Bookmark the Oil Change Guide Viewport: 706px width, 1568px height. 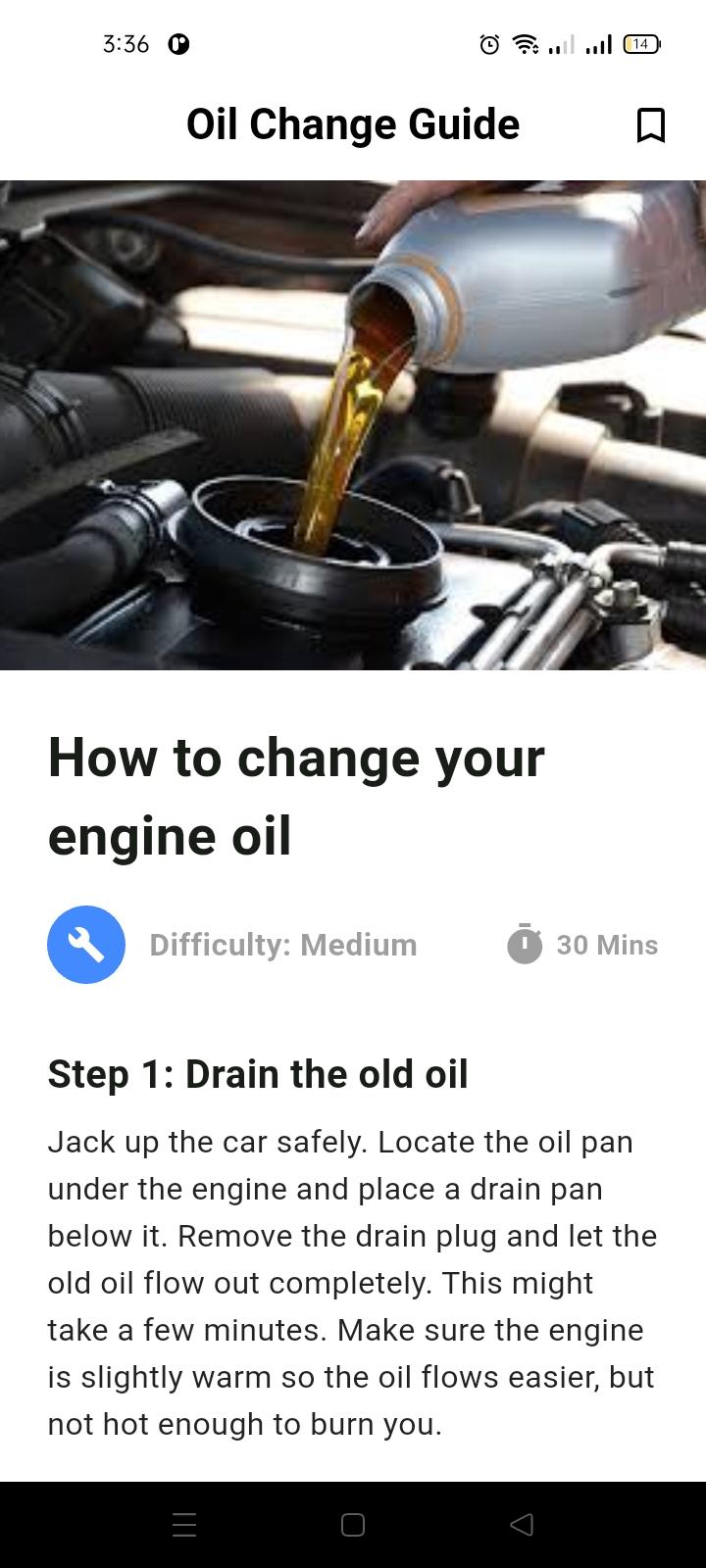(651, 125)
